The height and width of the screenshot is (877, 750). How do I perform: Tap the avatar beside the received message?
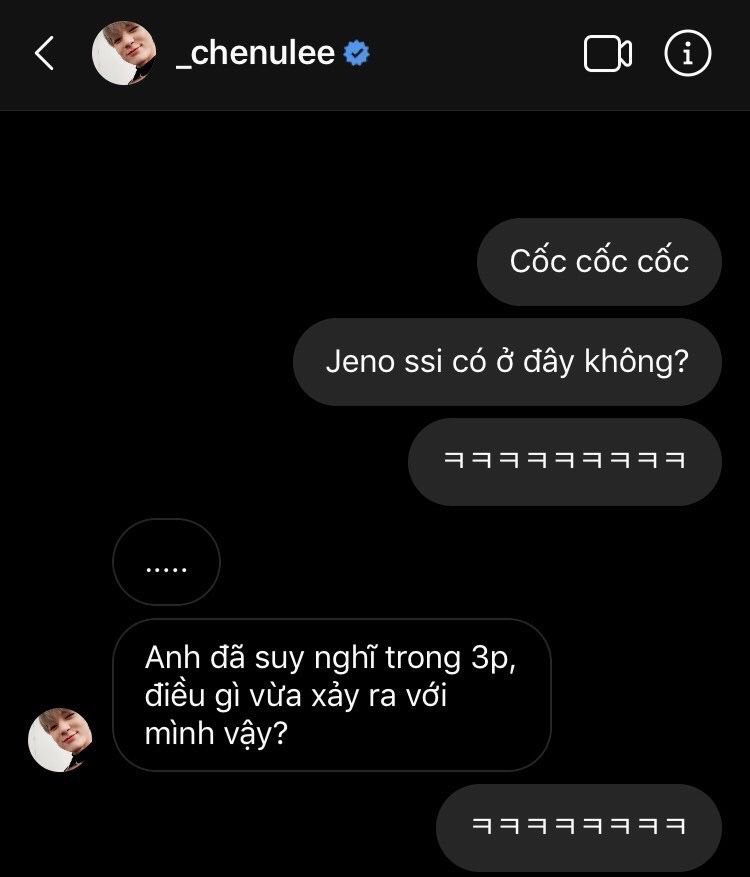point(60,740)
